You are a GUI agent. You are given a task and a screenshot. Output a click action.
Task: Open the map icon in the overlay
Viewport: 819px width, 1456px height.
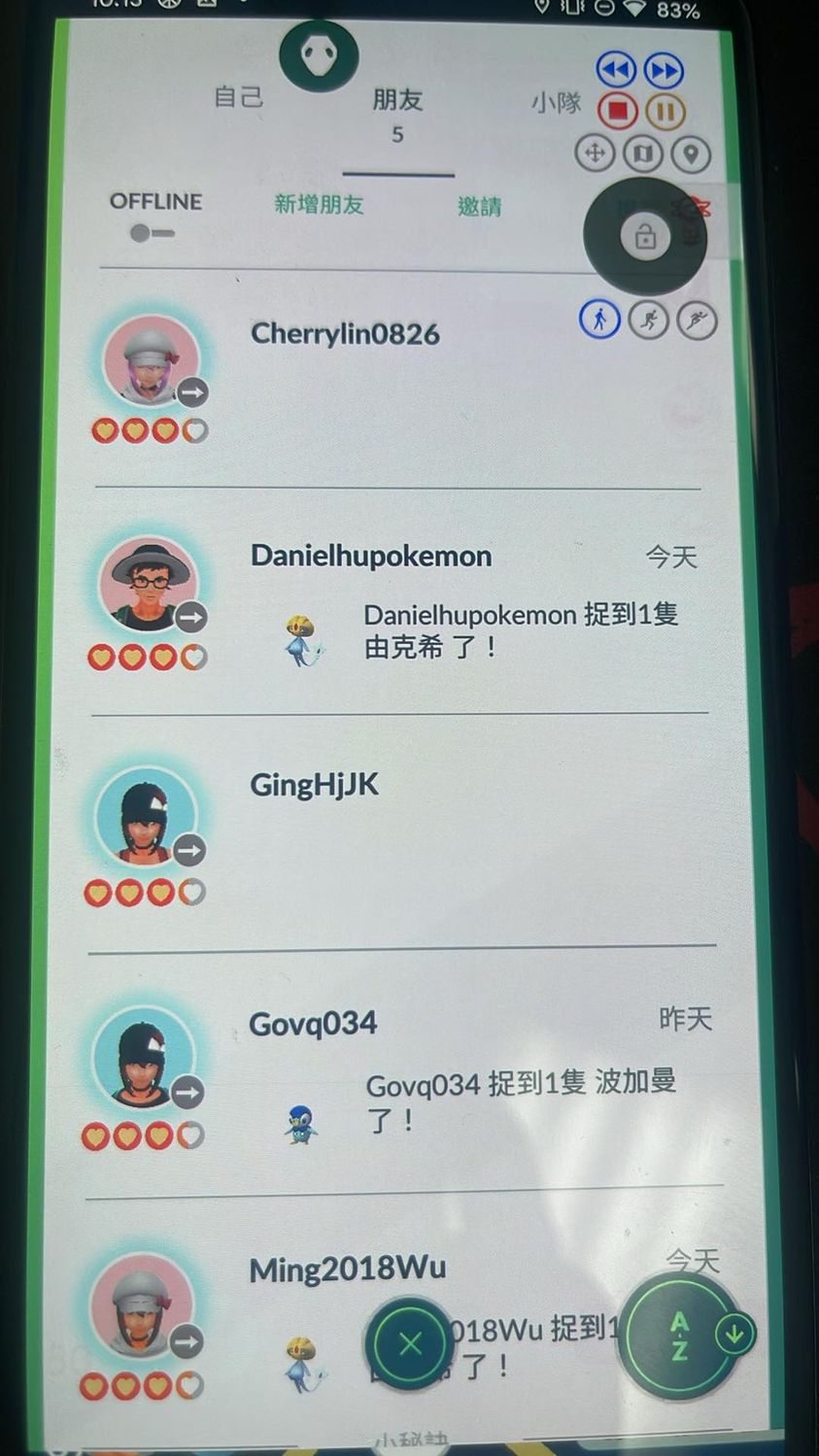coord(642,153)
